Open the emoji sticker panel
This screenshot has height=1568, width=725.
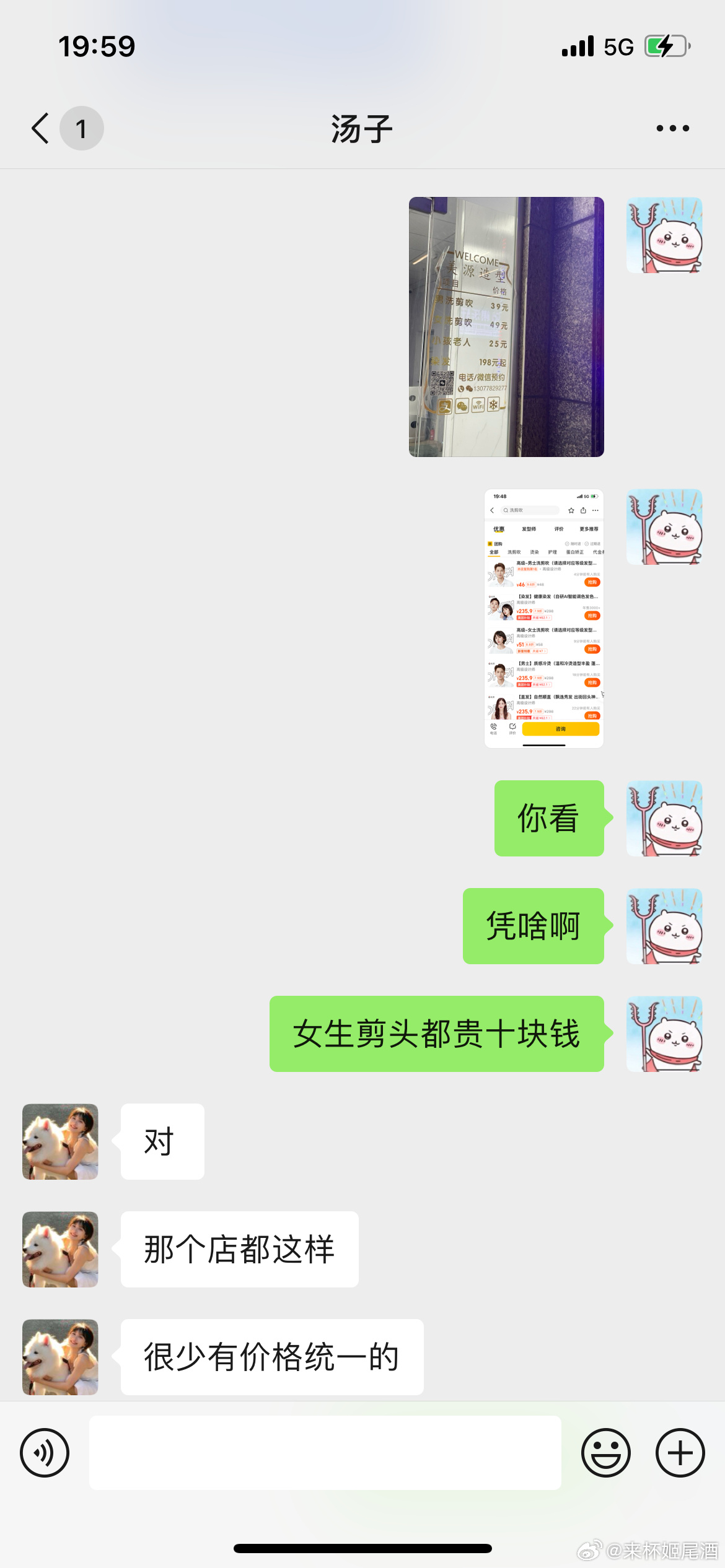click(x=605, y=1452)
